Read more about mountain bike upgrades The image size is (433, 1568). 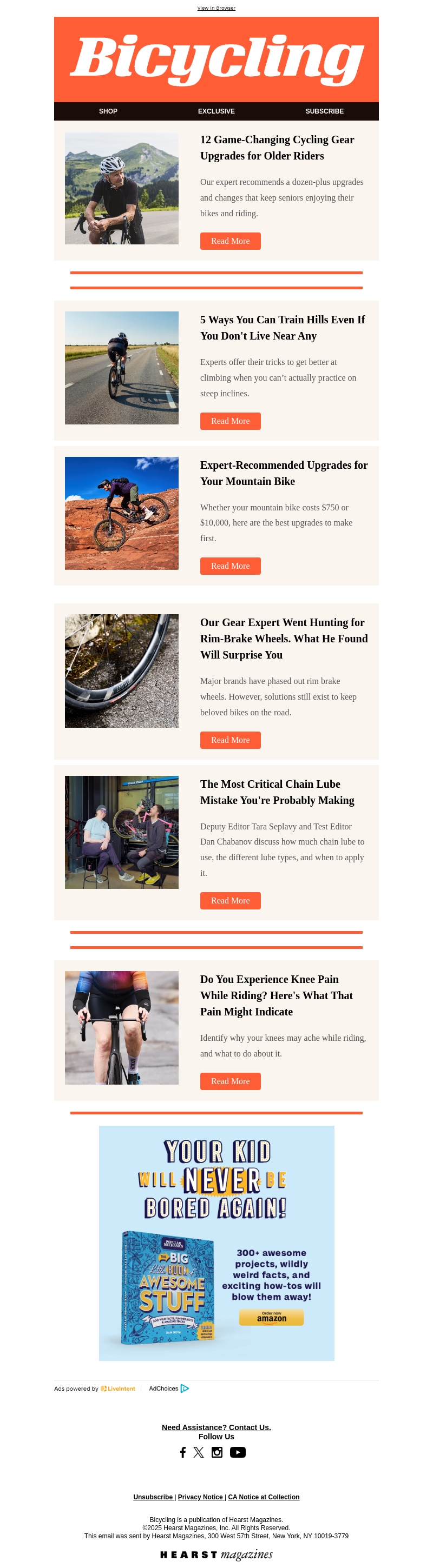pos(230,566)
